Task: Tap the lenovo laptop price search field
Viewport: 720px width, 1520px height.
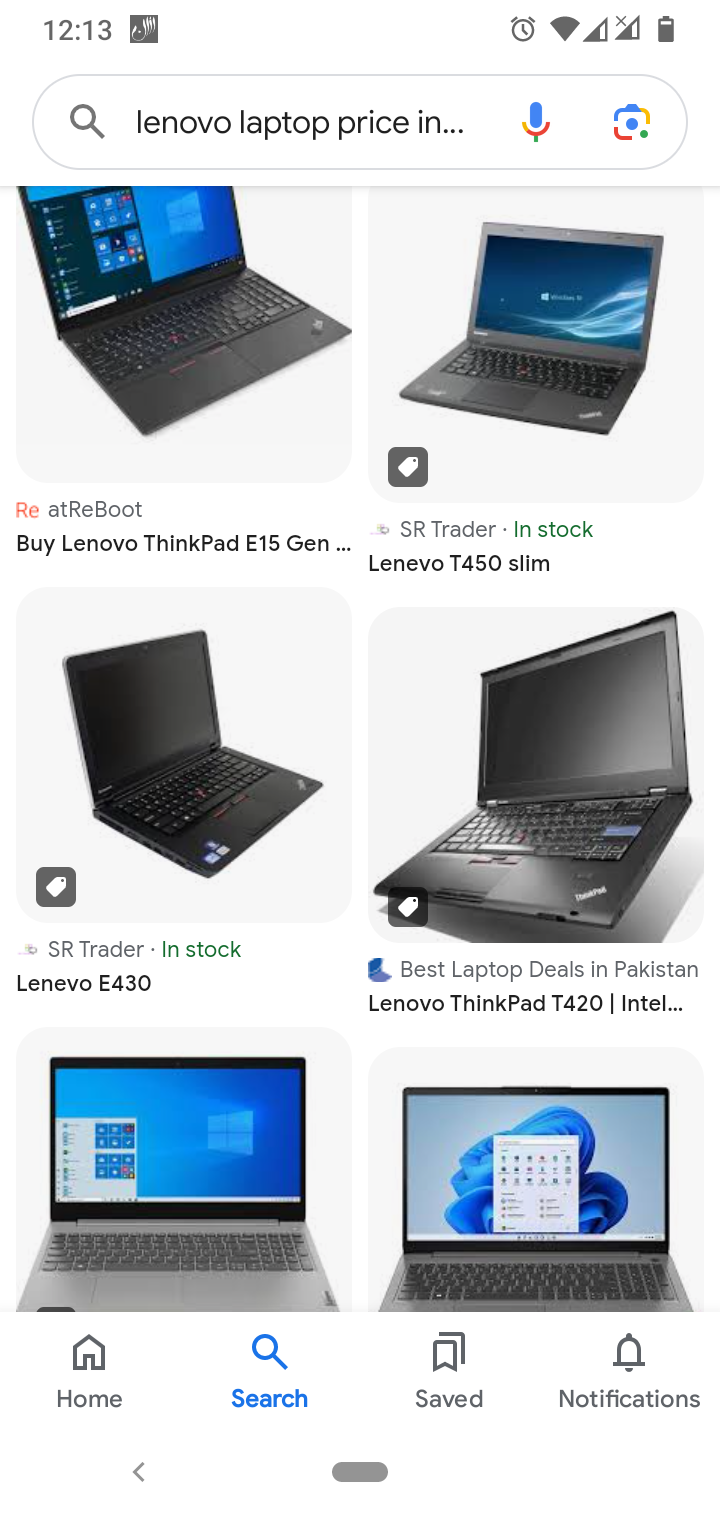Action: (x=300, y=123)
